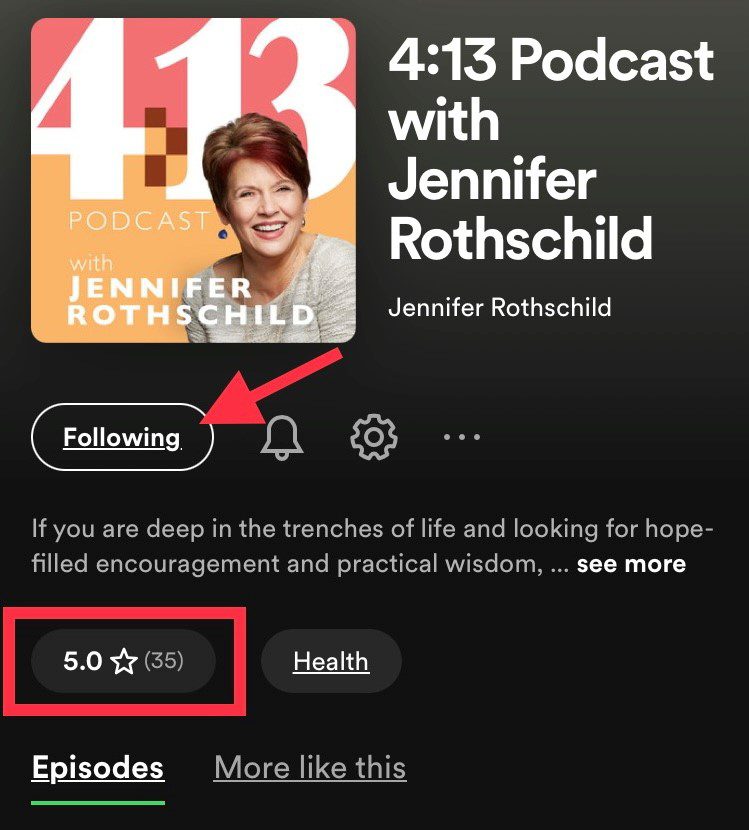Expand the description with see more
Image resolution: width=749 pixels, height=830 pixels.
point(631,564)
